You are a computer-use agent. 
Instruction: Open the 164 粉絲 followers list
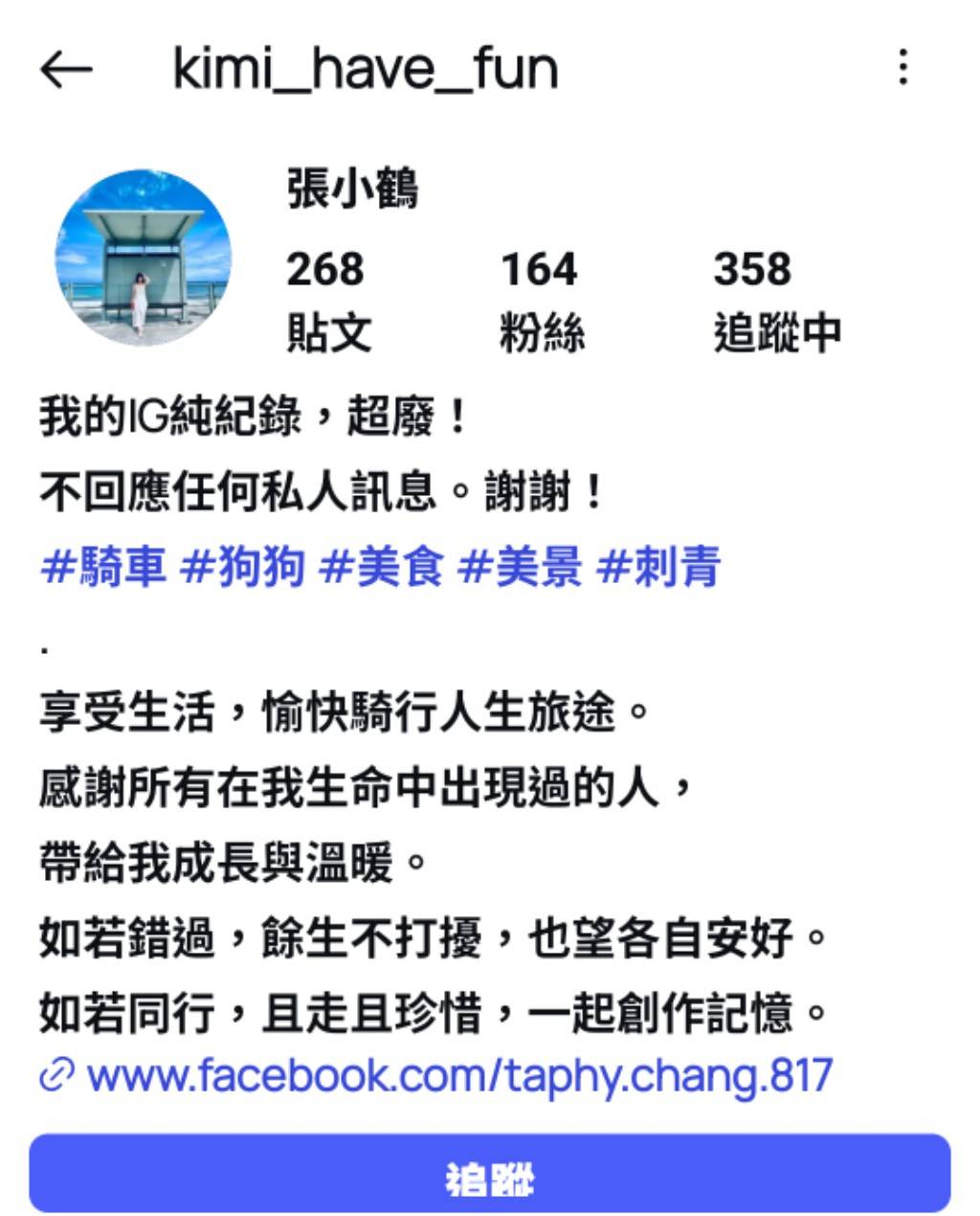541,300
